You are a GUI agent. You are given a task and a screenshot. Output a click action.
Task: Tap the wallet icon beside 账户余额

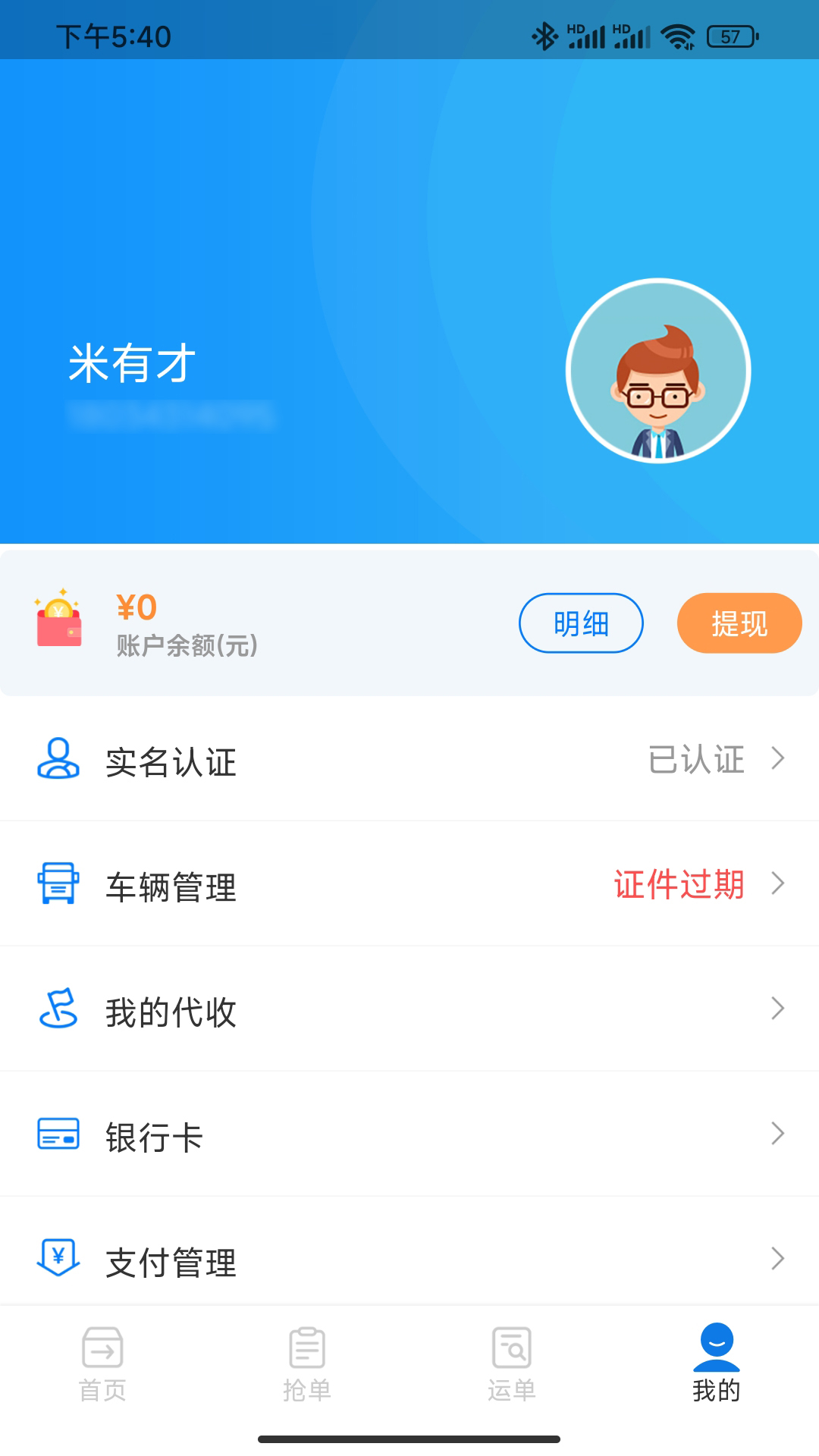[x=59, y=623]
